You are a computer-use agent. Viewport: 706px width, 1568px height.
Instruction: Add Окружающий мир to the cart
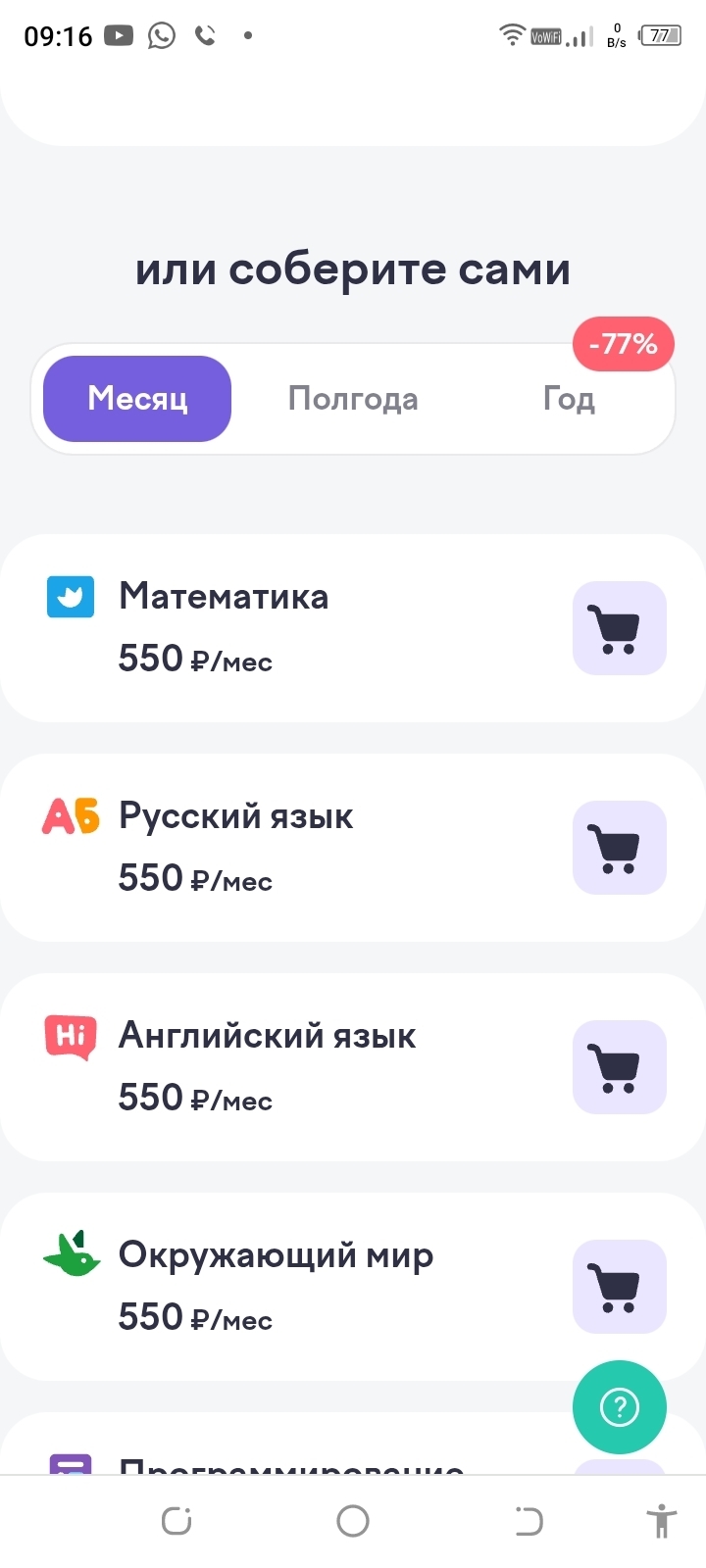[x=619, y=1287]
